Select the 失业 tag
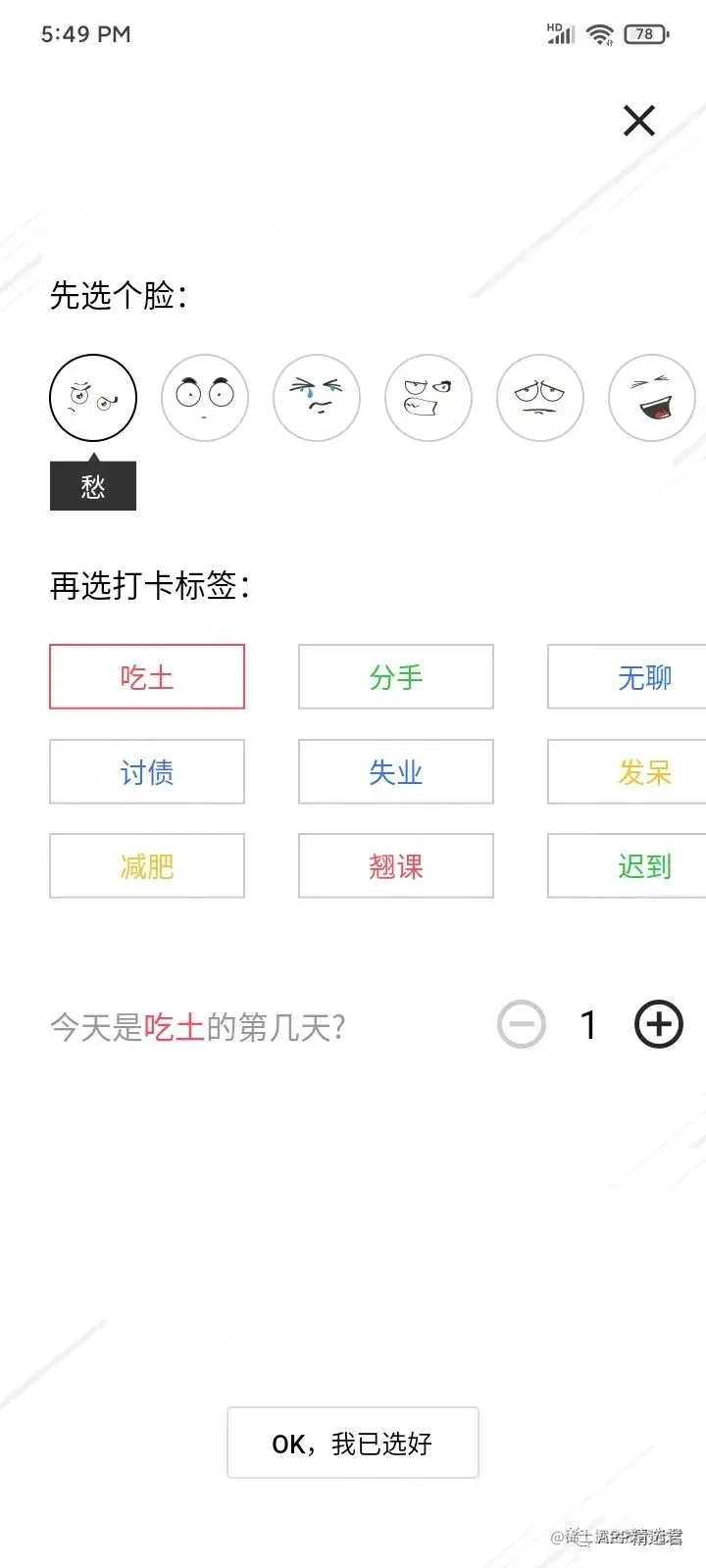The height and width of the screenshot is (1568, 706). point(395,771)
